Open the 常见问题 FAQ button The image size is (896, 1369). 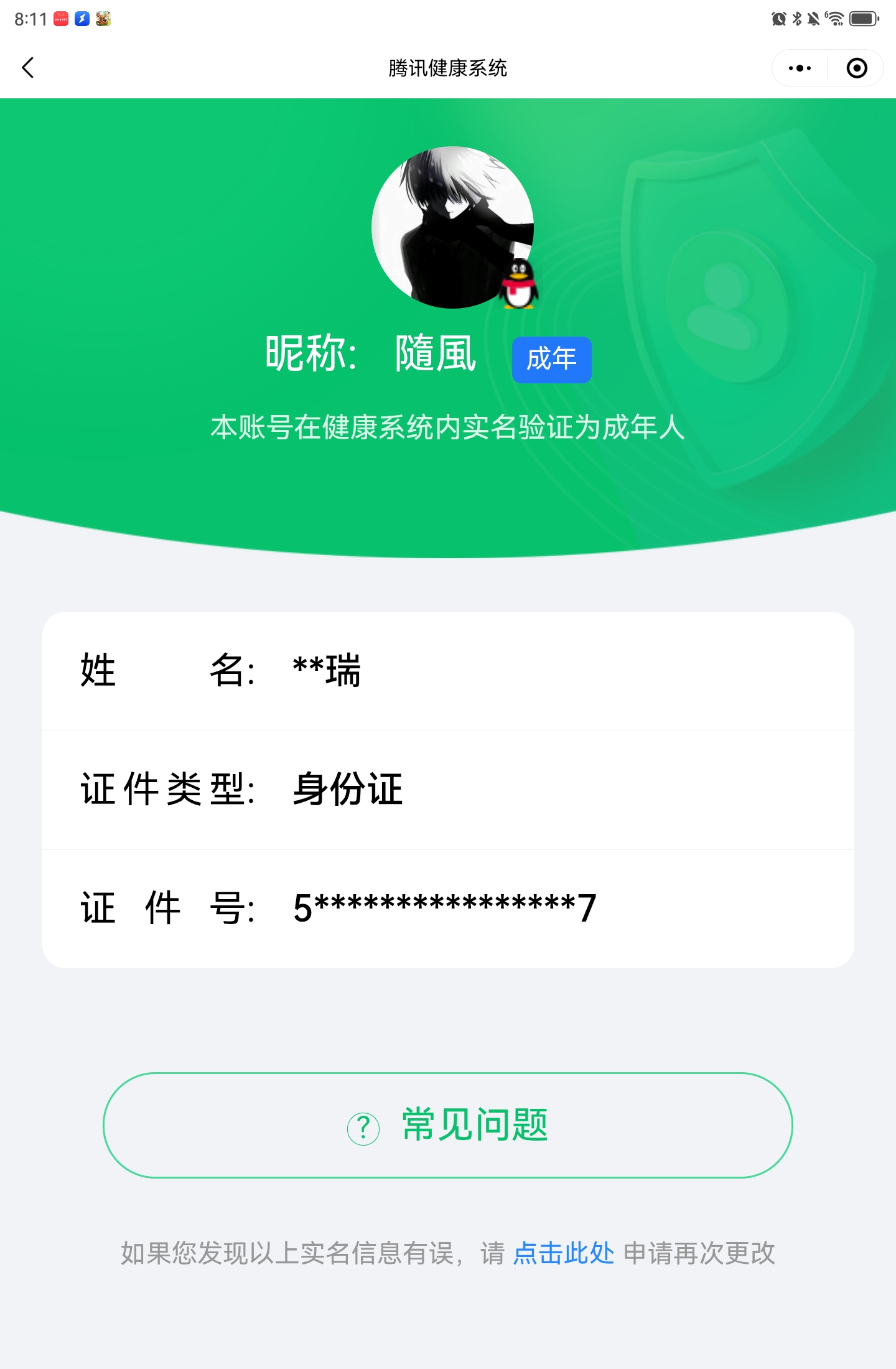(x=448, y=1125)
